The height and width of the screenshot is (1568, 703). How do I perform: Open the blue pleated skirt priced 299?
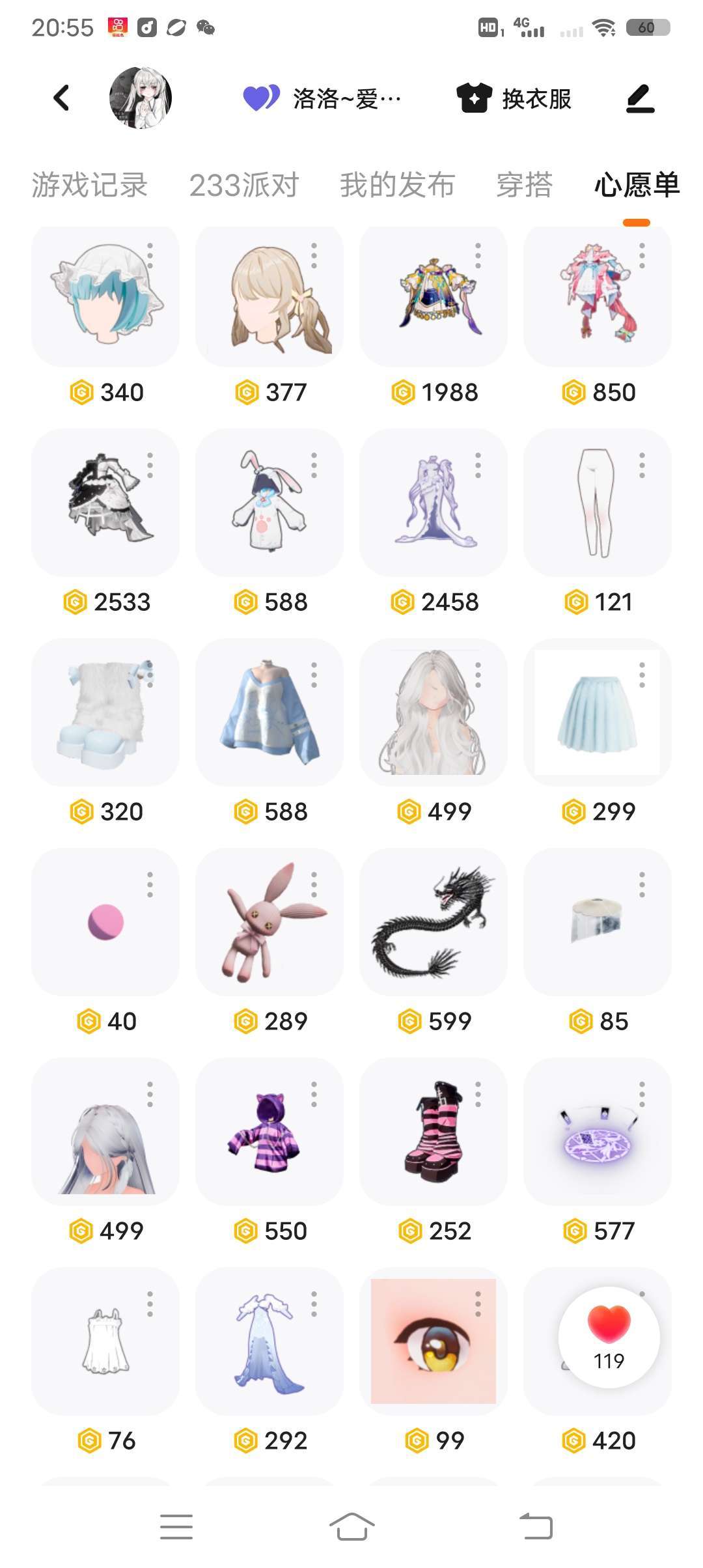click(598, 712)
